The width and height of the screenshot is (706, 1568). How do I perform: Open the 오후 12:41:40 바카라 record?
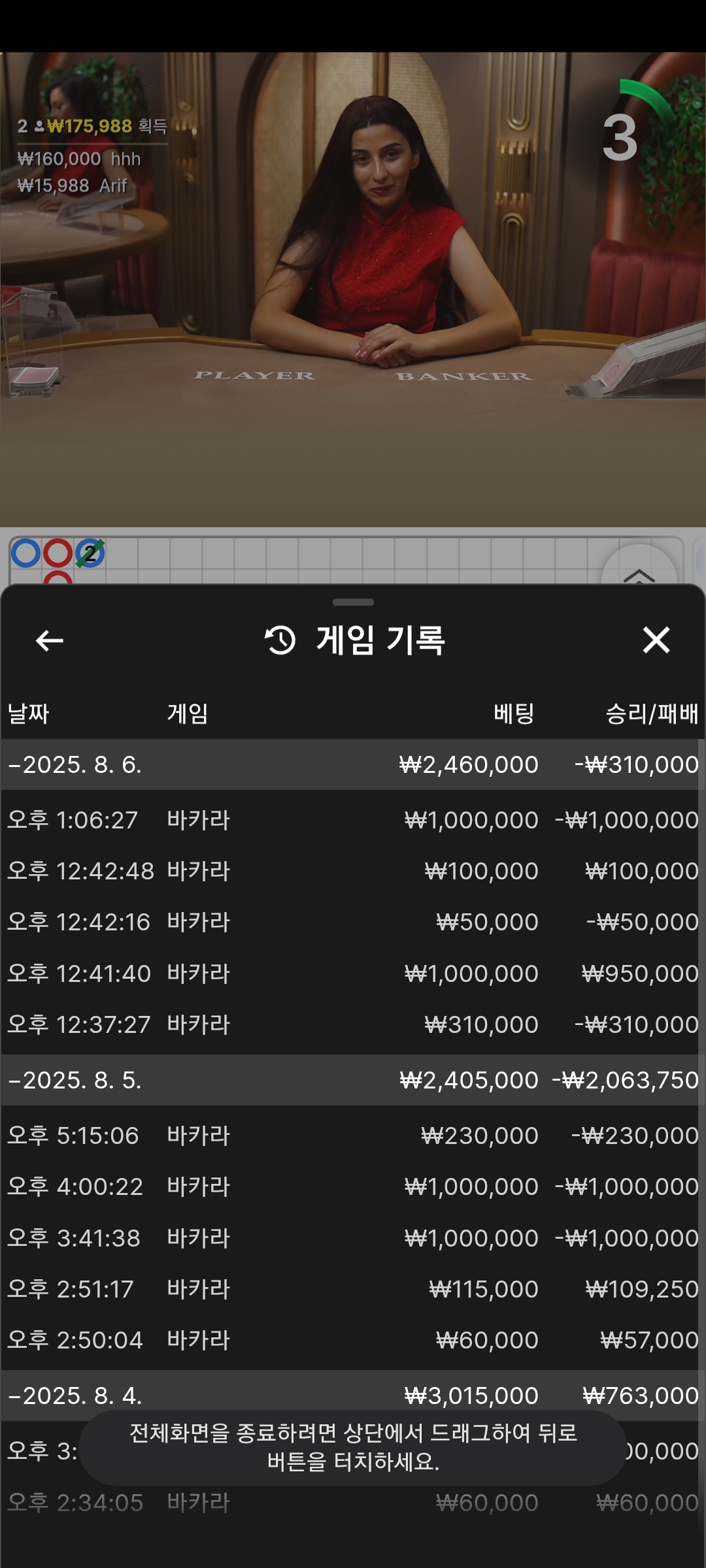(x=353, y=973)
